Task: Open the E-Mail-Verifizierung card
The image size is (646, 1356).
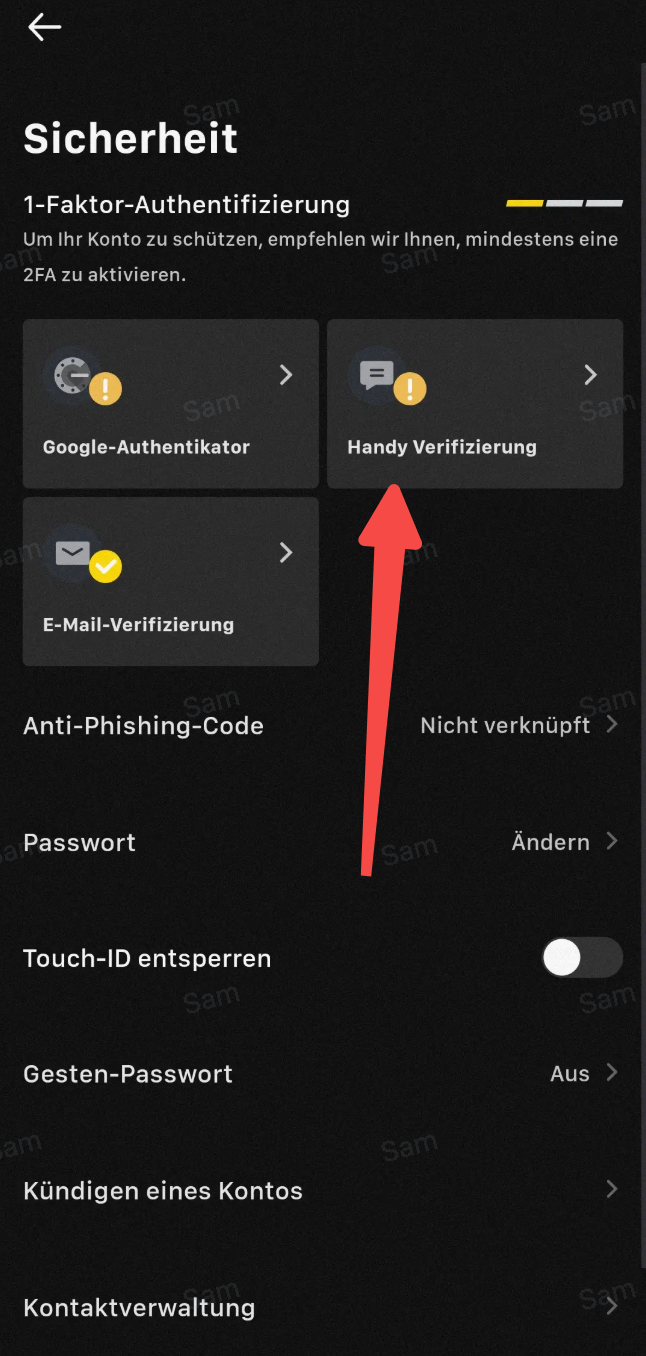Action: (x=170, y=581)
